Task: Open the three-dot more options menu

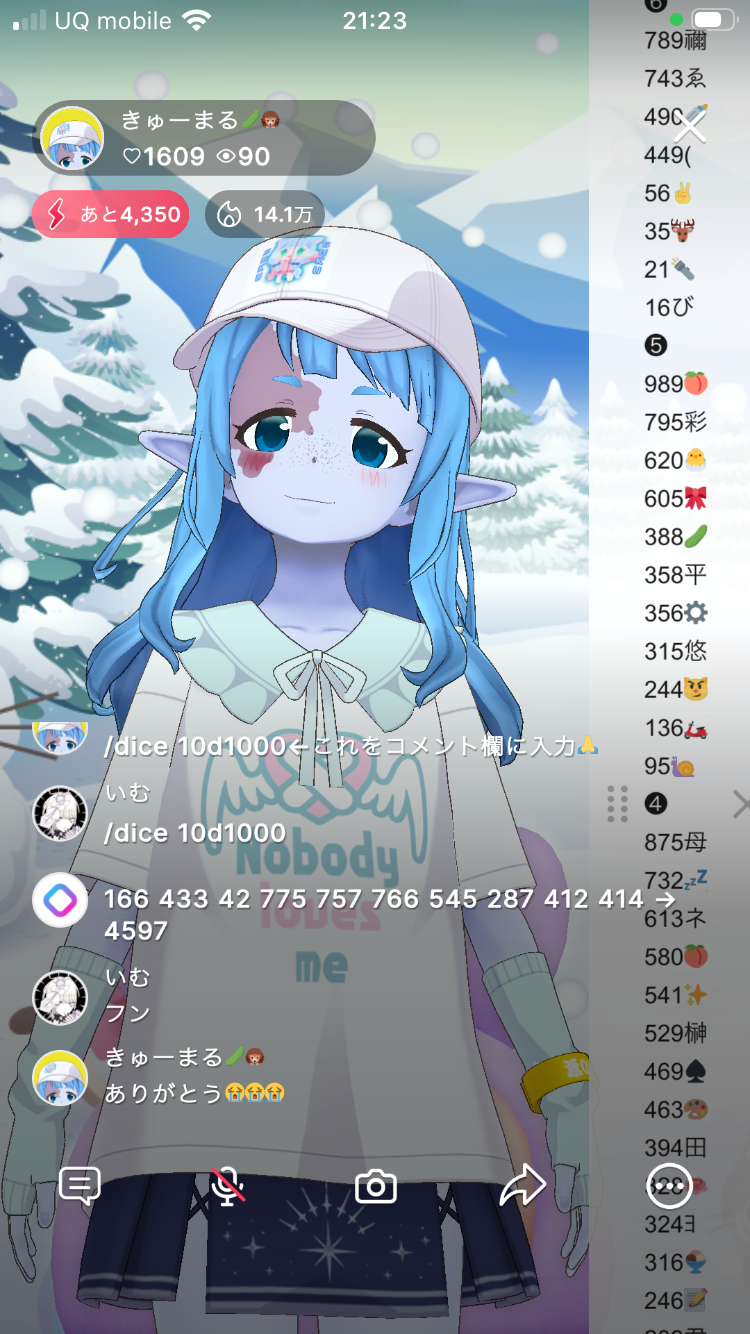Action: 670,1186
